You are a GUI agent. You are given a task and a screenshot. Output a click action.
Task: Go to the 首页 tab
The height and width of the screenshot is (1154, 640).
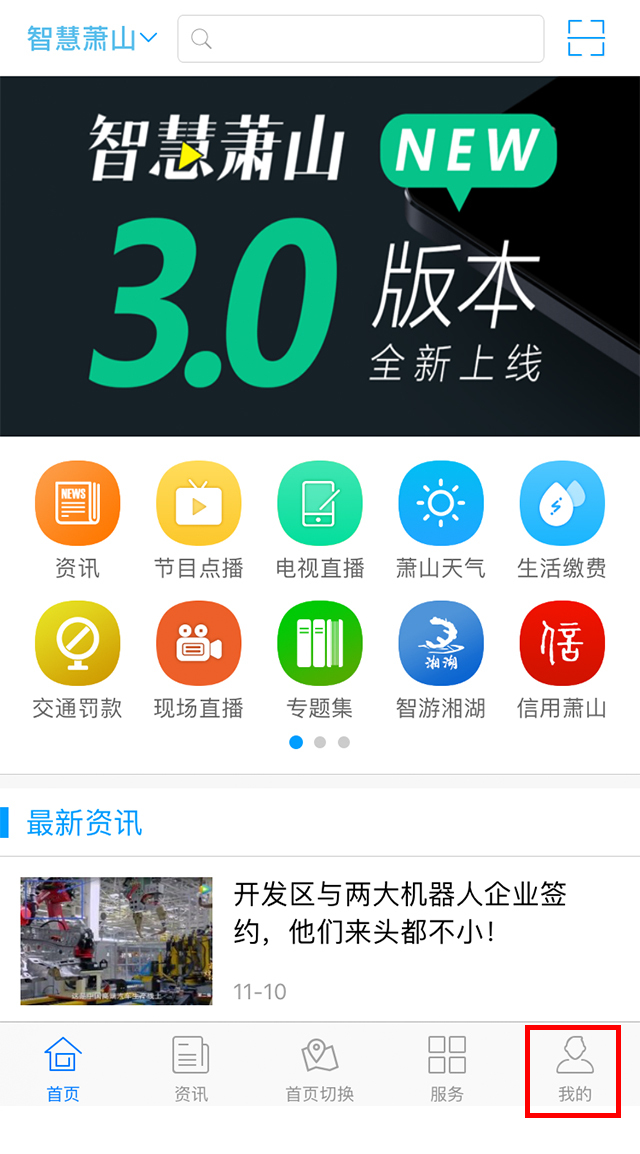(x=63, y=1069)
